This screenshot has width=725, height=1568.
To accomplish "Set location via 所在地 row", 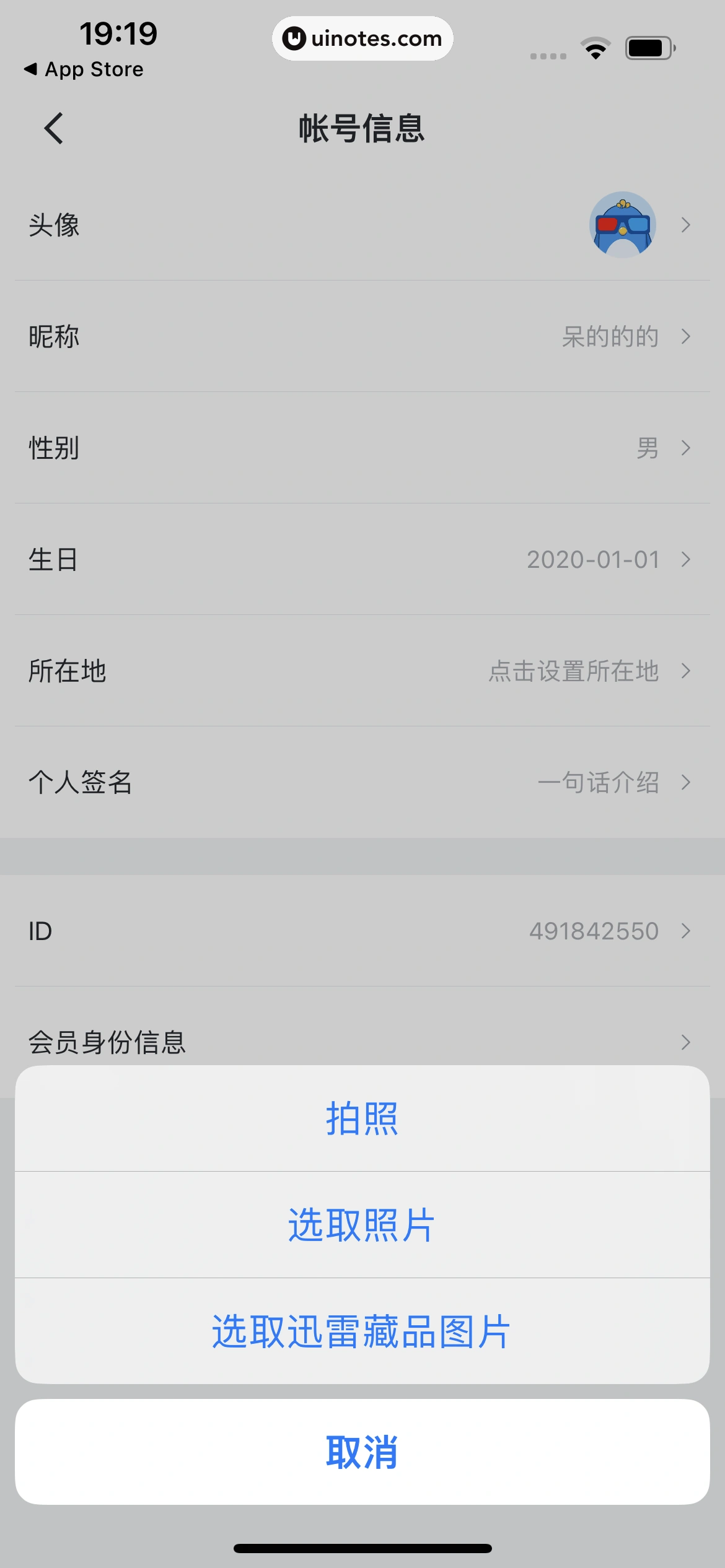I will 362,671.
